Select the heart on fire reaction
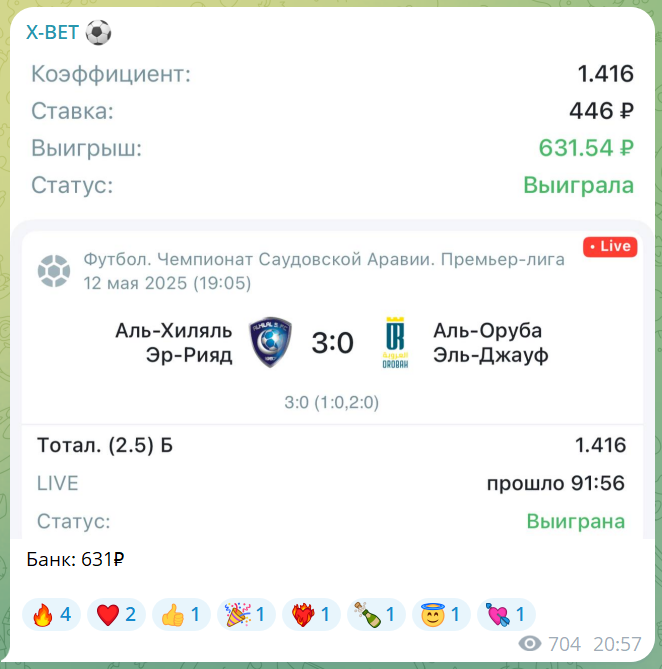The width and height of the screenshot is (662, 669). [x=311, y=614]
